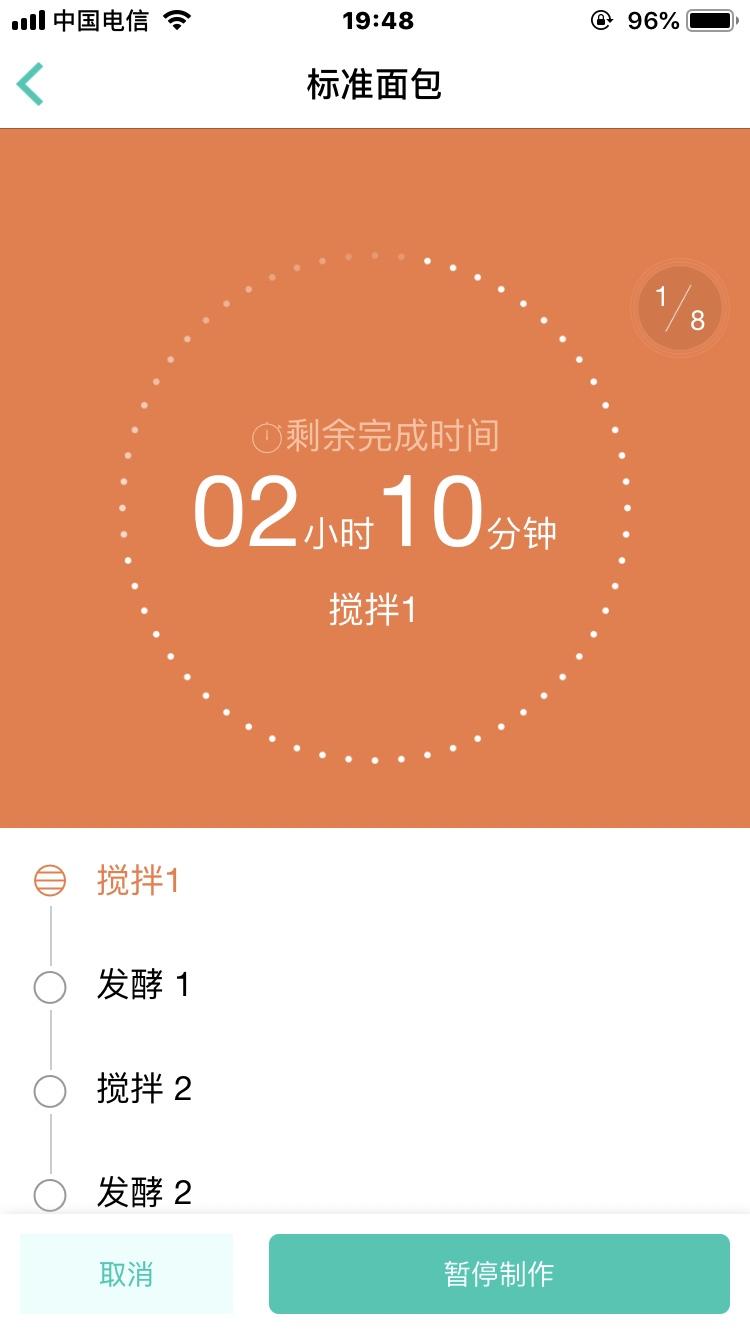
Task: Open the 标准面包 title bar
Action: coord(375,85)
